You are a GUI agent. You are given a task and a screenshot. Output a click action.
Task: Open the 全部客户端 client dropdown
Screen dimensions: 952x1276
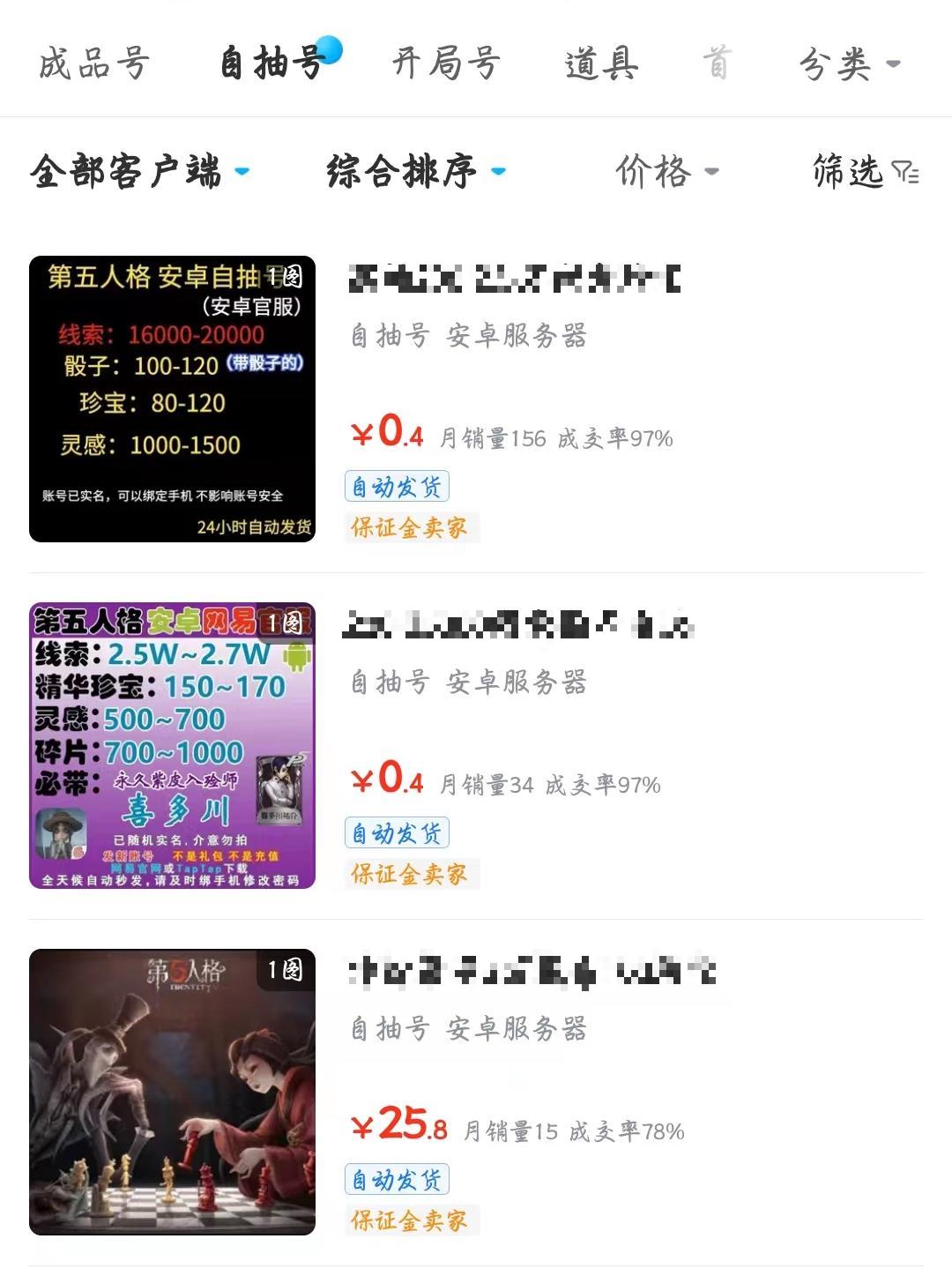pyautogui.click(x=139, y=171)
